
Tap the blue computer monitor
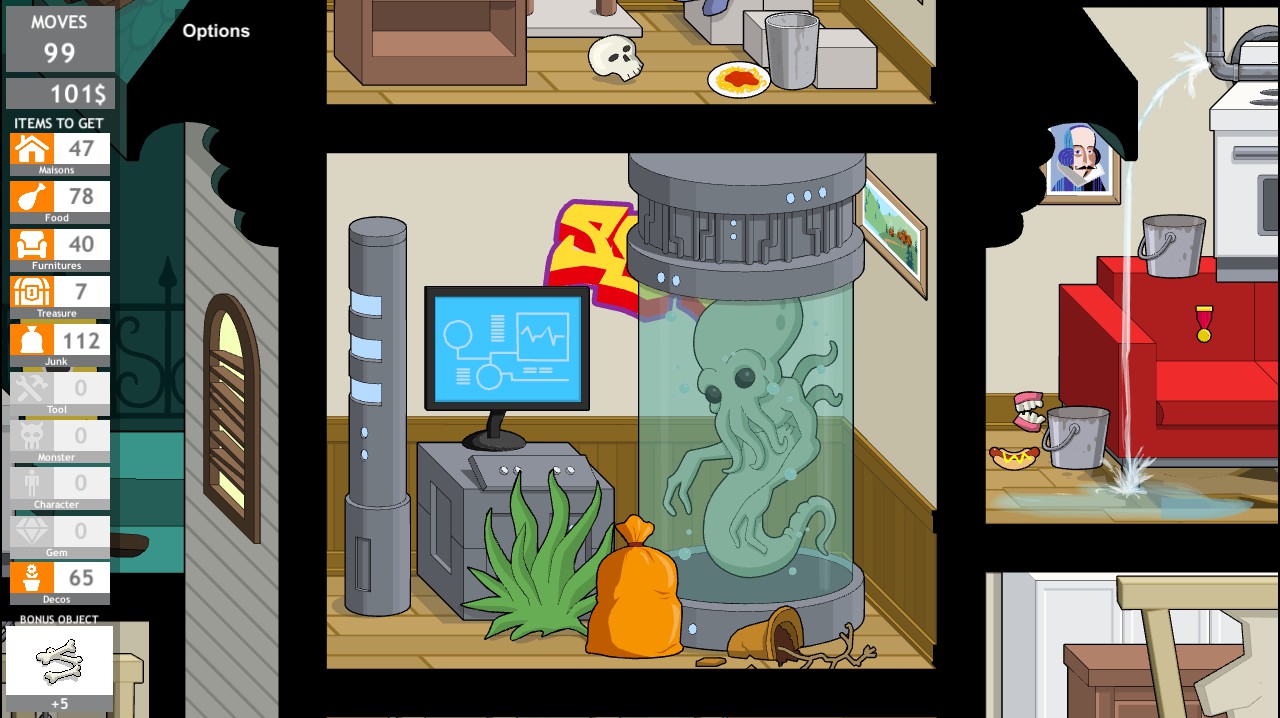[507, 348]
